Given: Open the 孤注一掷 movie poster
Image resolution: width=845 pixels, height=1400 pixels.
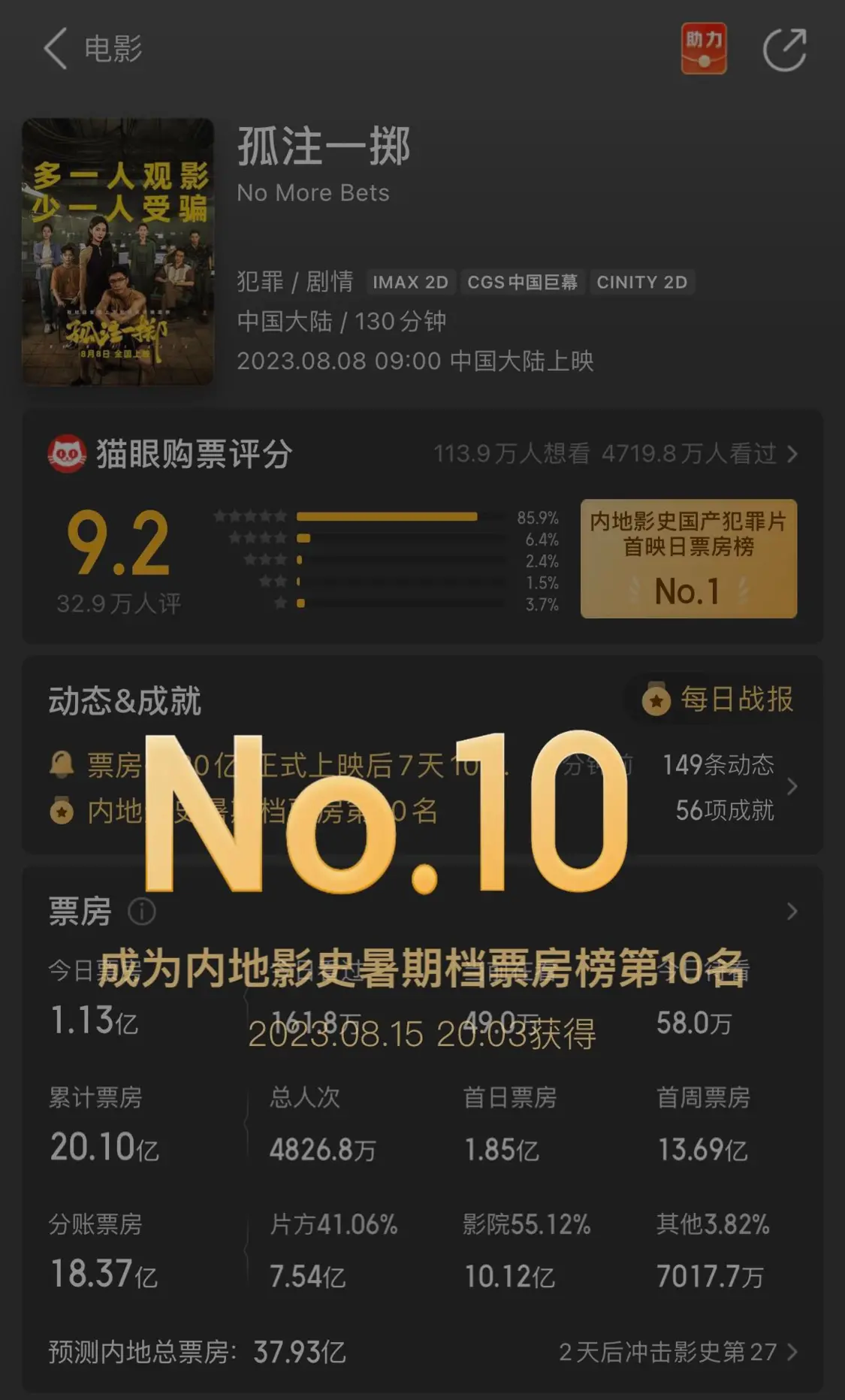Looking at the screenshot, I should pos(118,252).
